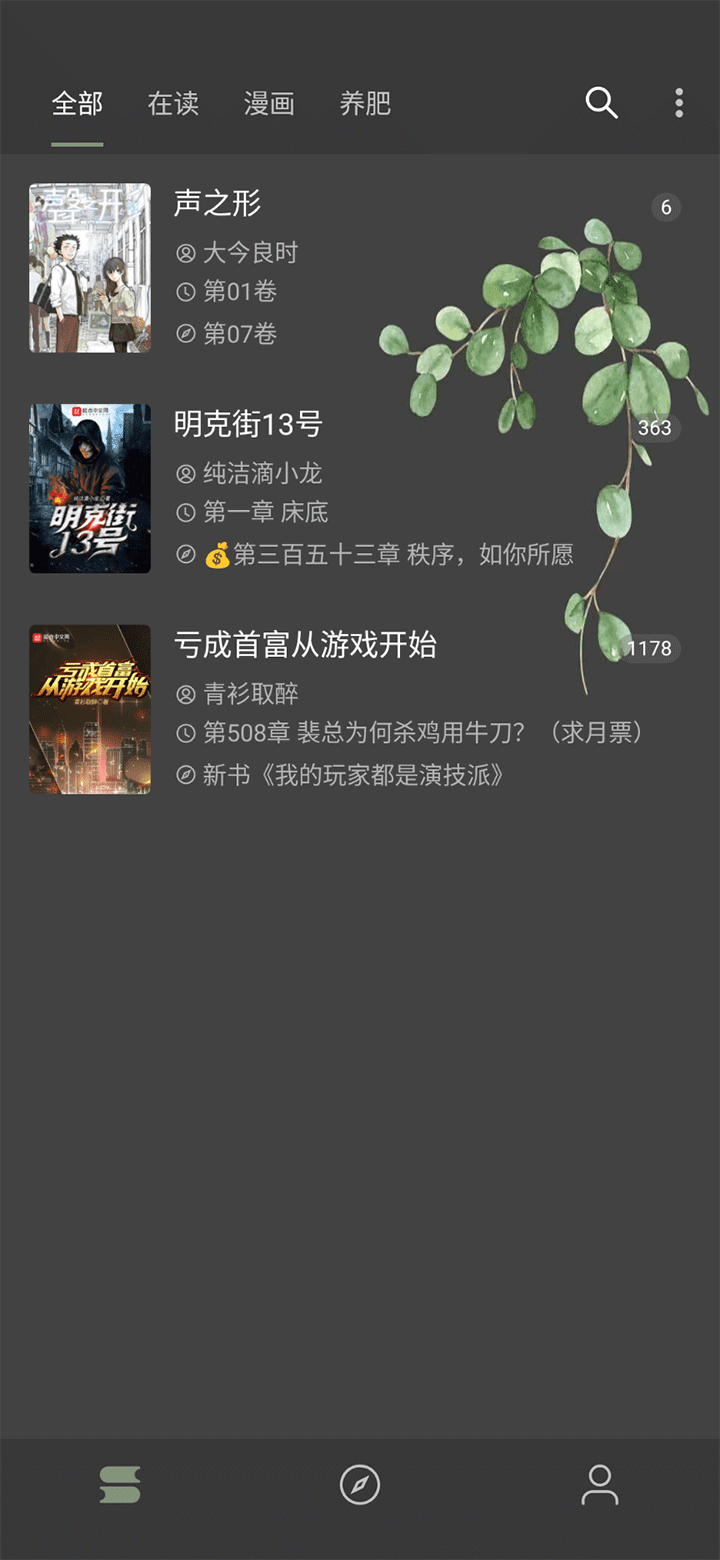Show the 养肥 tab
The image size is (720, 1560).
[x=365, y=104]
